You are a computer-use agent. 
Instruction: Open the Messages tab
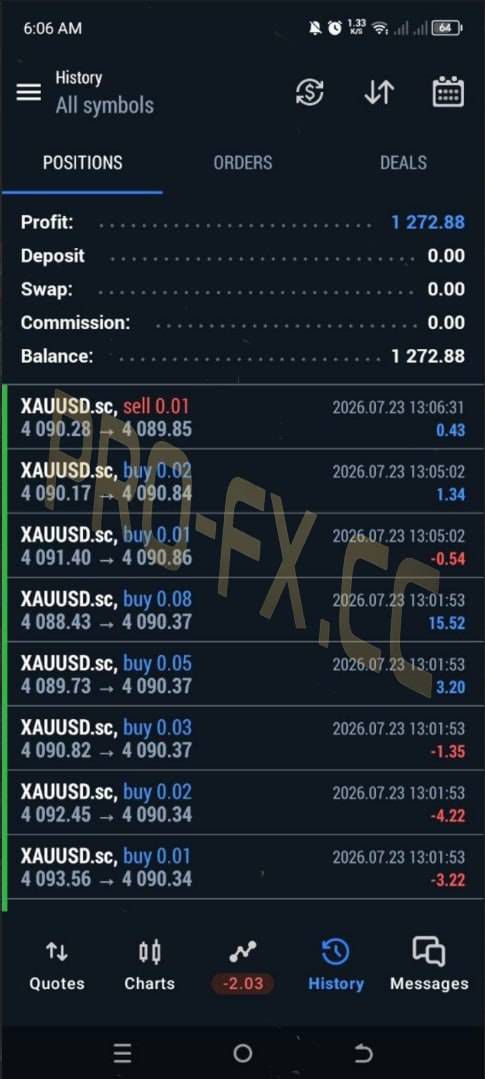[429, 965]
